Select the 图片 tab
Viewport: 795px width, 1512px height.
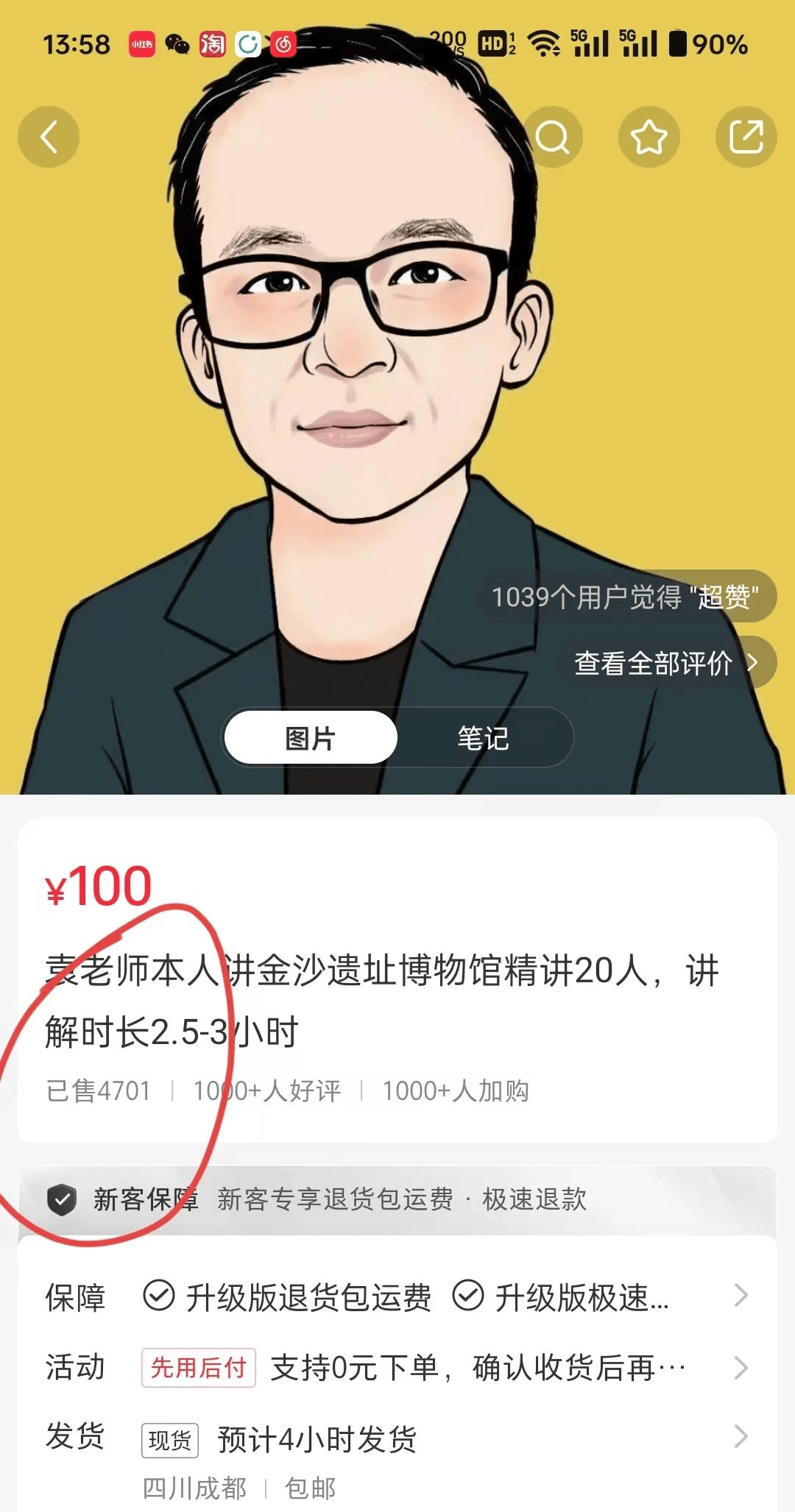tap(311, 738)
